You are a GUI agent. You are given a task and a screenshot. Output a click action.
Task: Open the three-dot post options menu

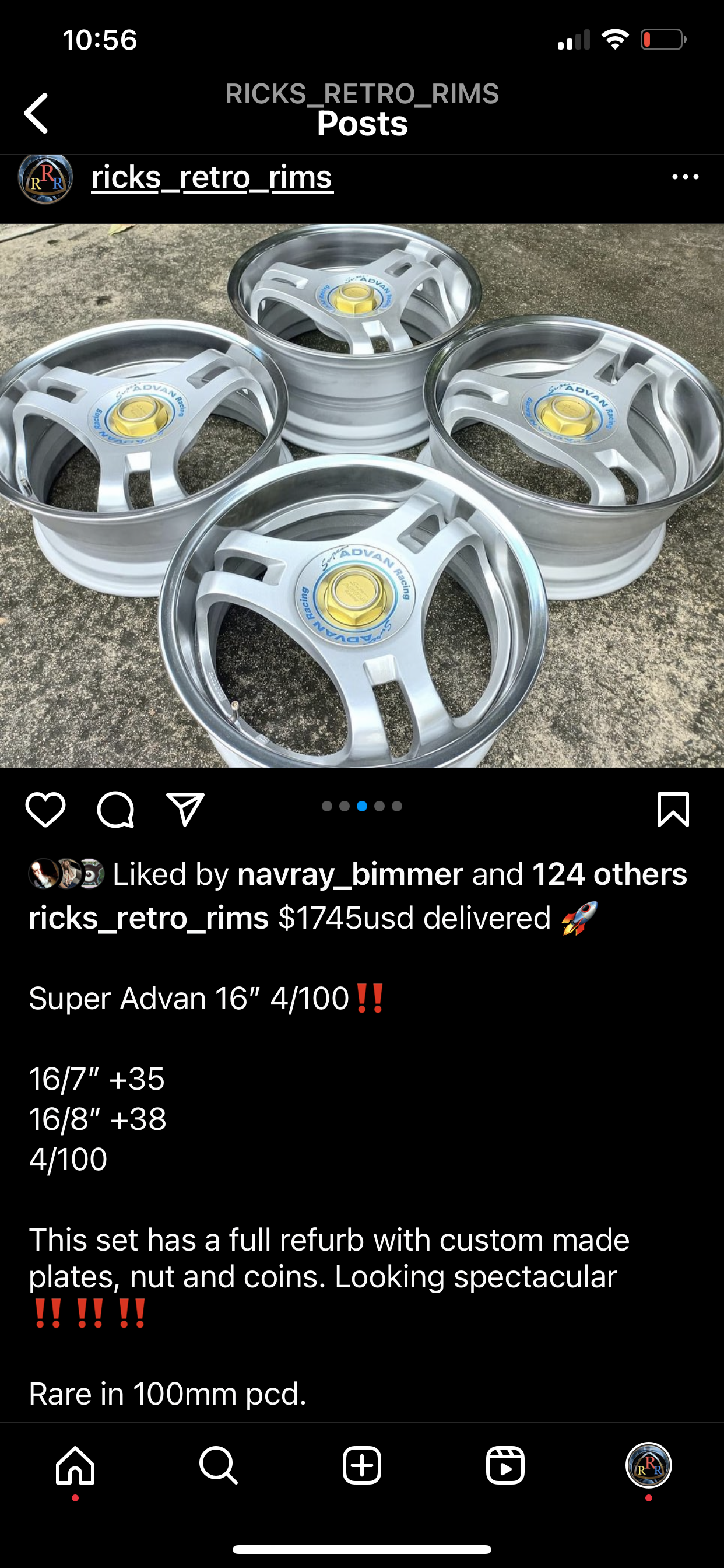point(685,177)
